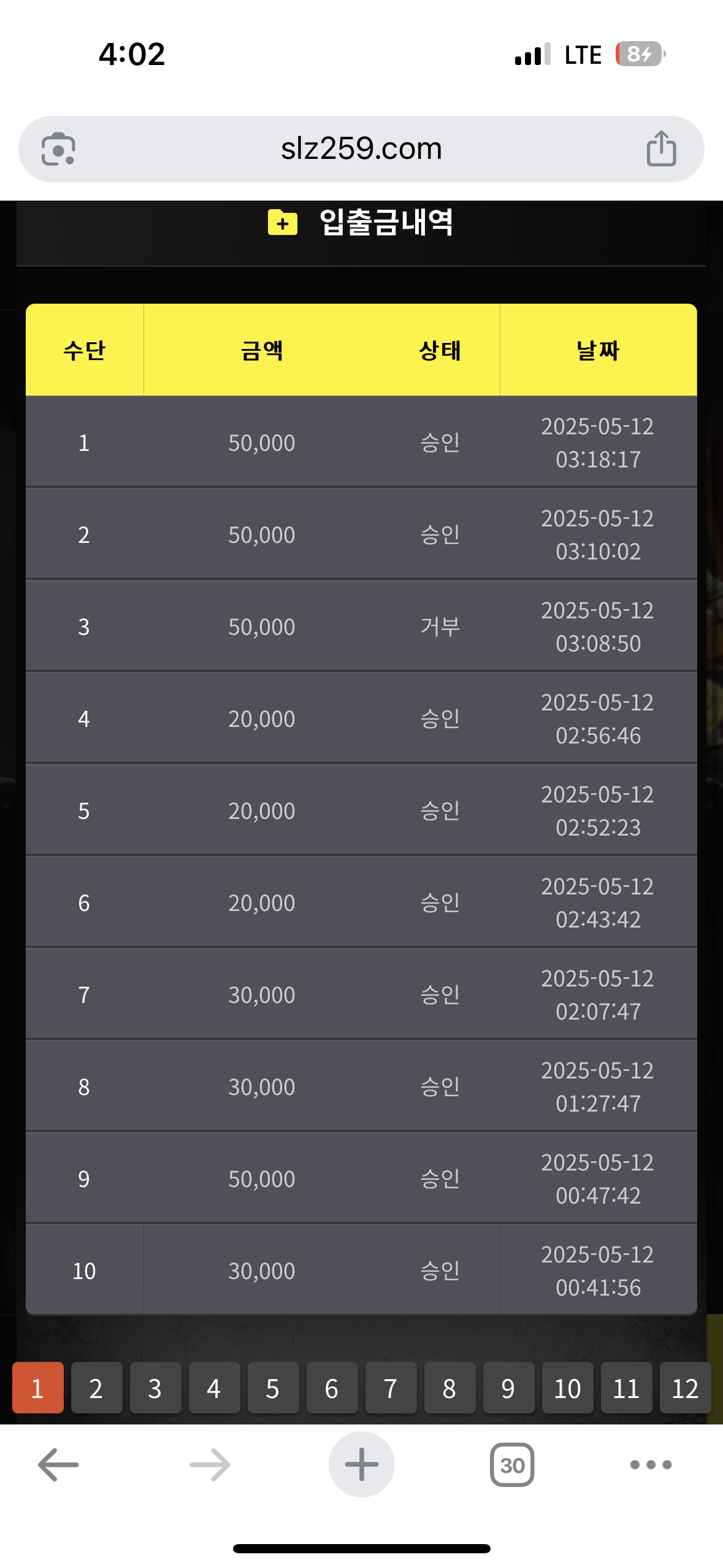Open the browser's three-dot menu
This screenshot has height=1568, width=723.
[x=651, y=1465]
